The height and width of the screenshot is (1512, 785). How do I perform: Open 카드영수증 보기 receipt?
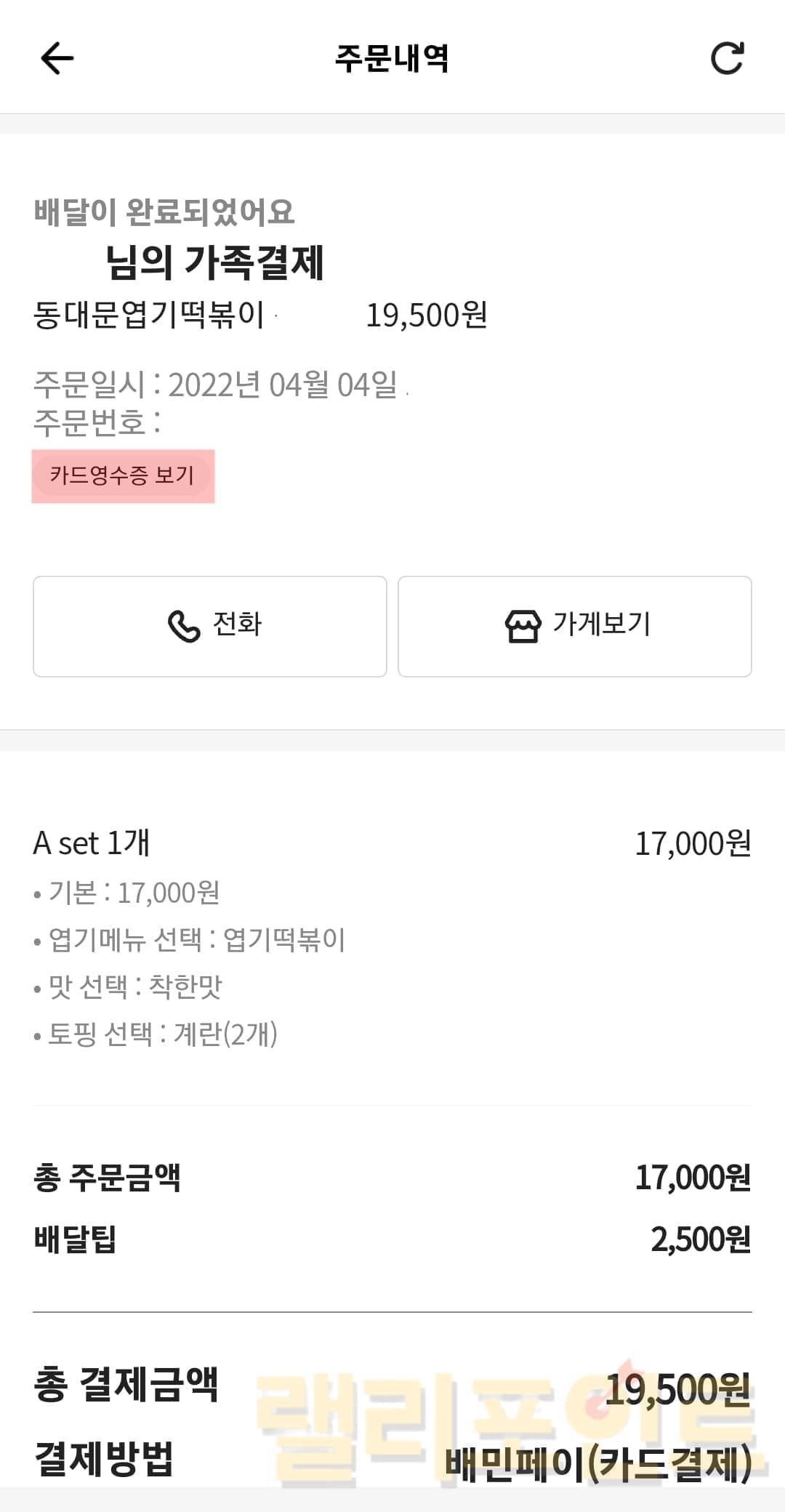pyautogui.click(x=122, y=476)
